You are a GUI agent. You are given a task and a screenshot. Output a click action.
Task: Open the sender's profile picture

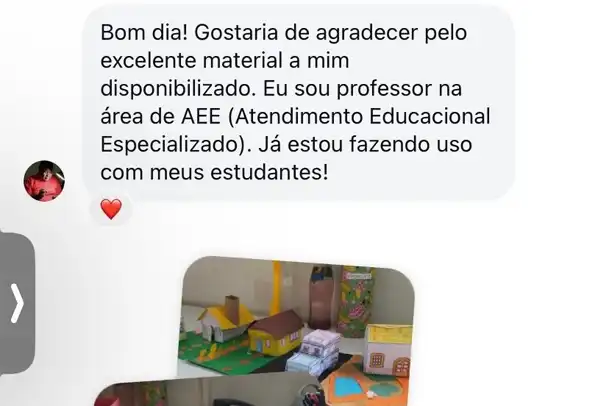(44, 180)
